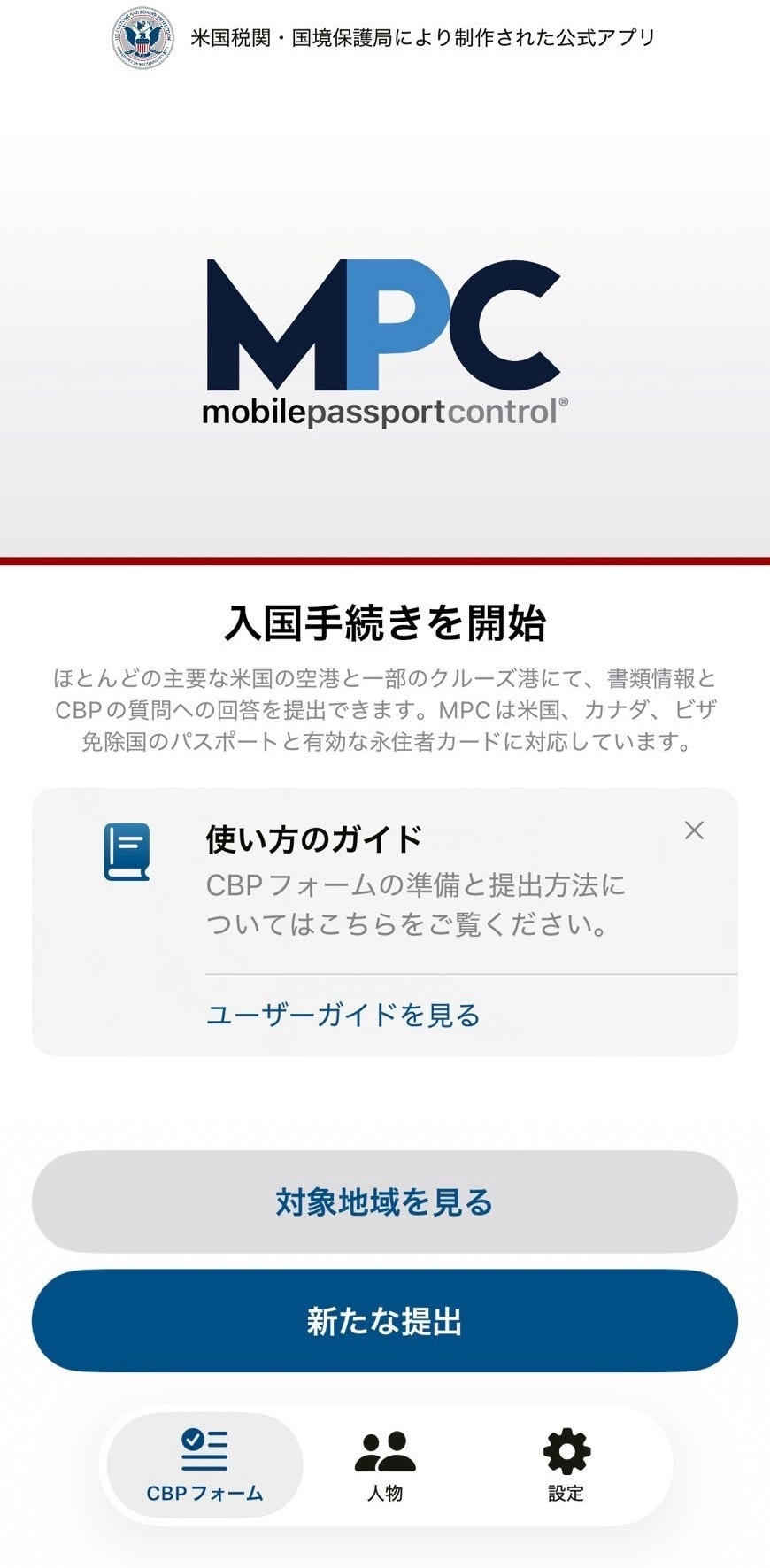
Task: Switch to the 人物 tab
Action: [x=385, y=1465]
